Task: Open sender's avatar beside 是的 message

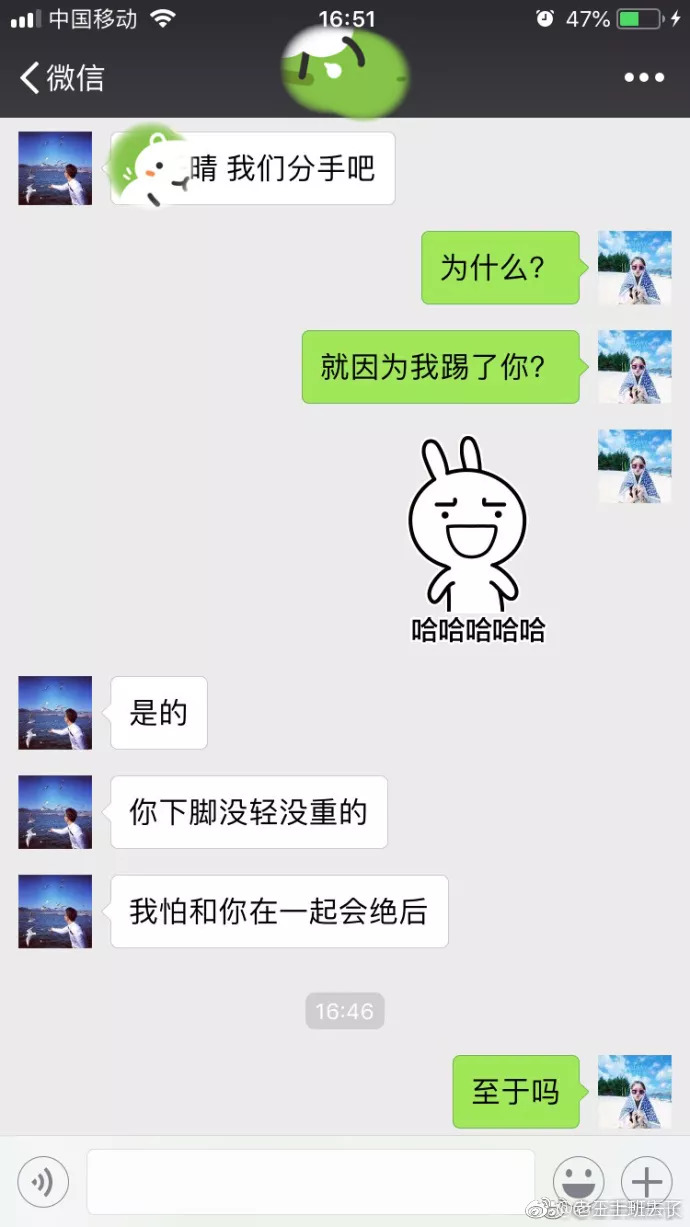Action: (x=55, y=713)
